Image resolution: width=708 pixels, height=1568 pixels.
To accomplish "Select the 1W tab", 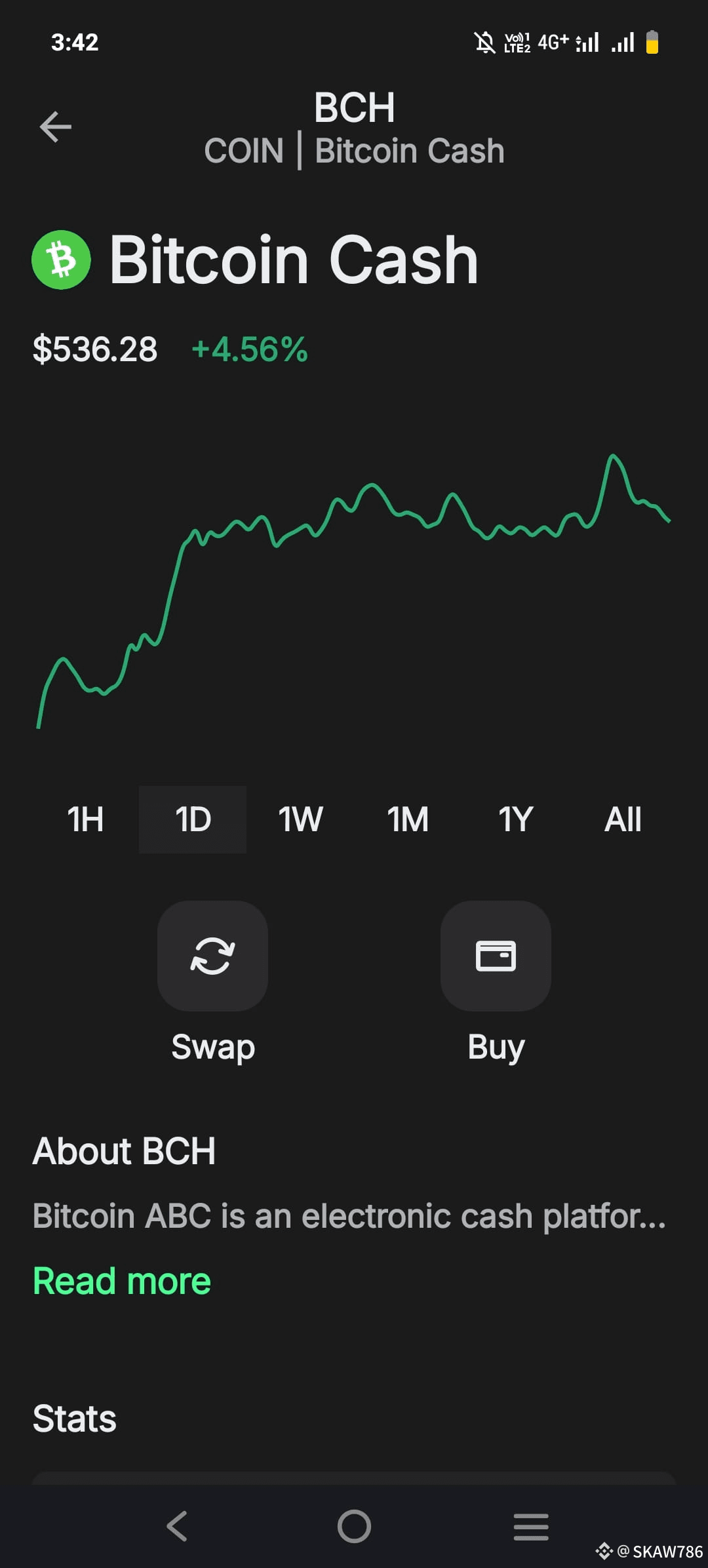I will [x=300, y=819].
